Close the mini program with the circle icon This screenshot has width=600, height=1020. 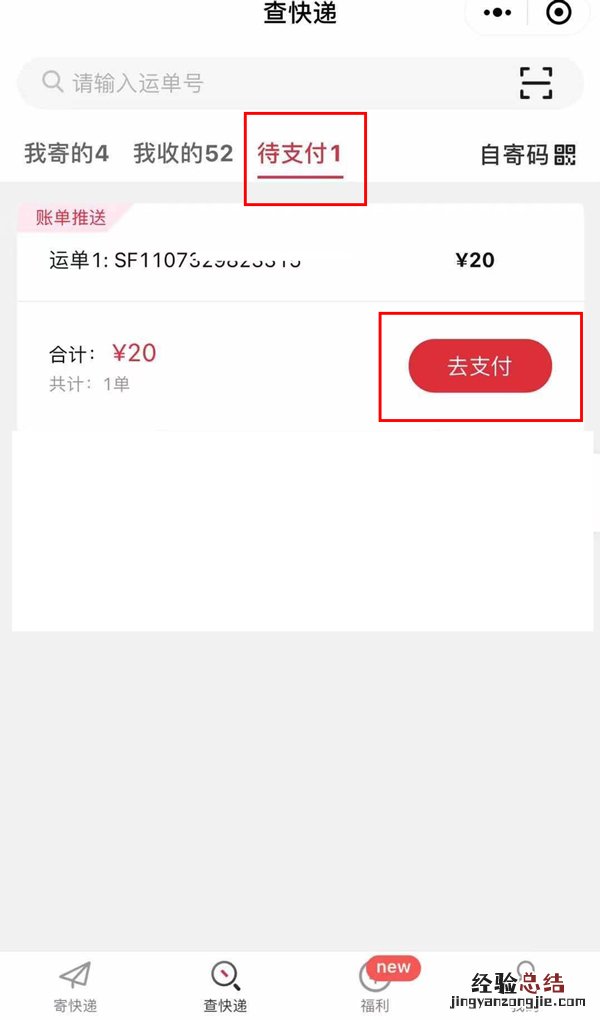coord(559,13)
